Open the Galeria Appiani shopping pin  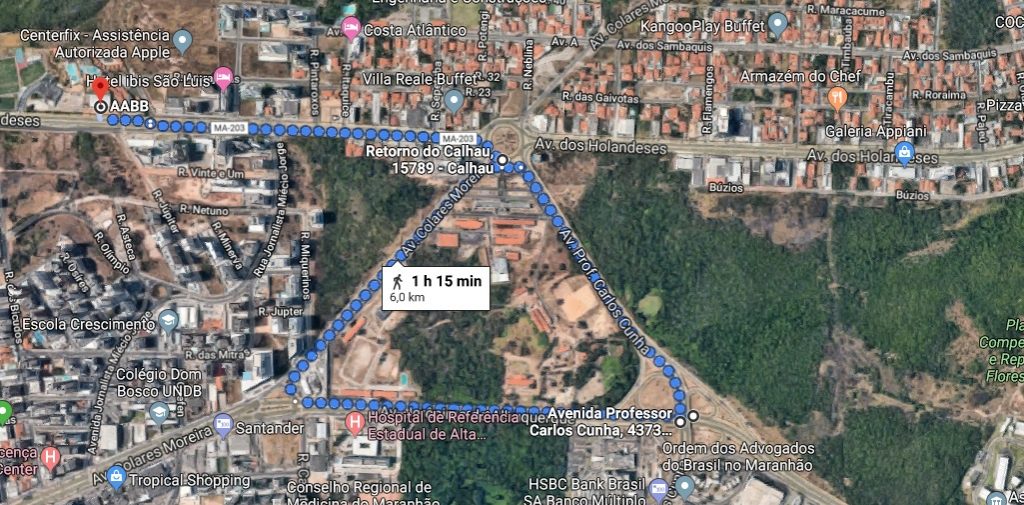coord(904,153)
